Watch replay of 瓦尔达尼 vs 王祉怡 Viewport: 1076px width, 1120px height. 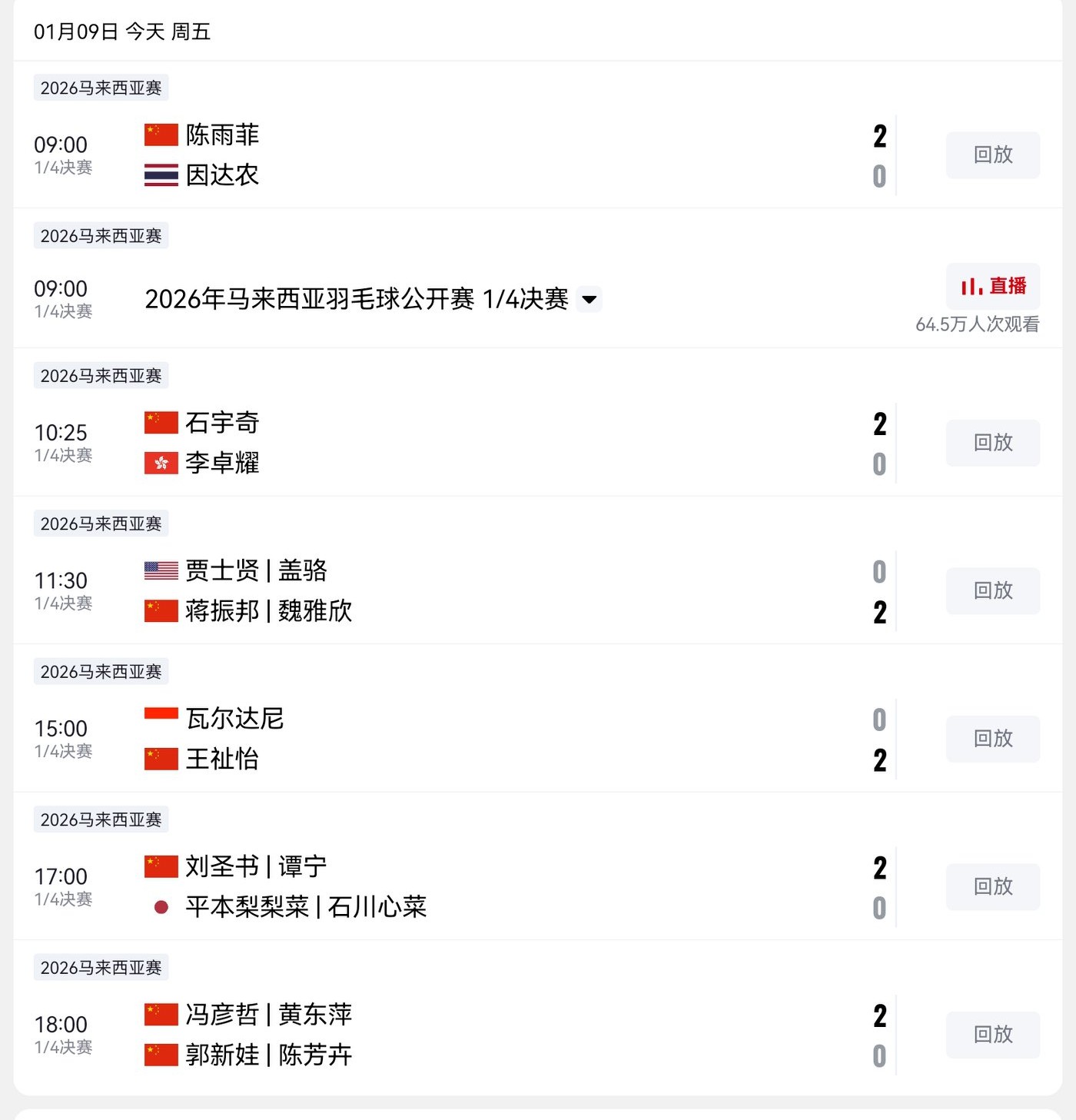tap(992, 739)
